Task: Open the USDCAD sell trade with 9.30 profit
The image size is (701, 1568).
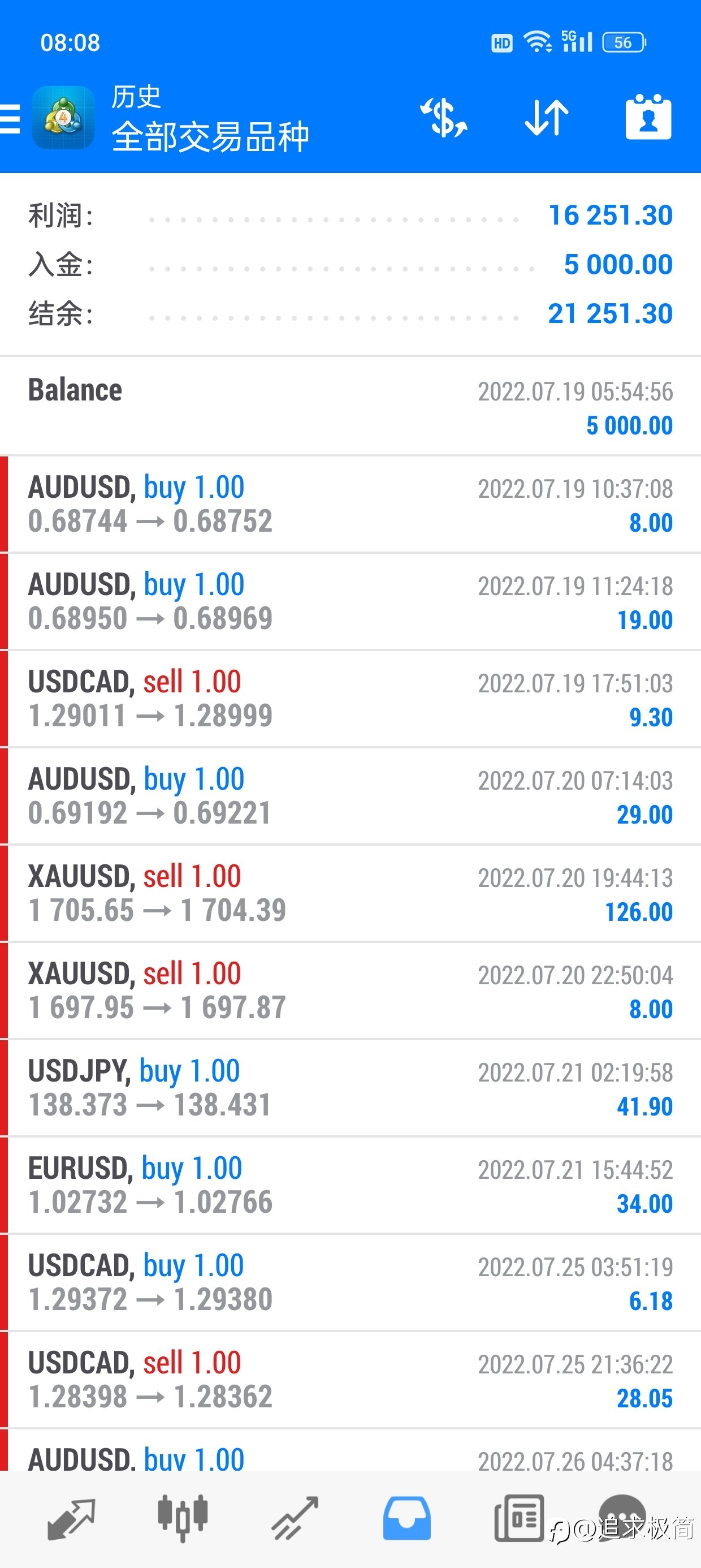Action: pyautogui.click(x=350, y=699)
